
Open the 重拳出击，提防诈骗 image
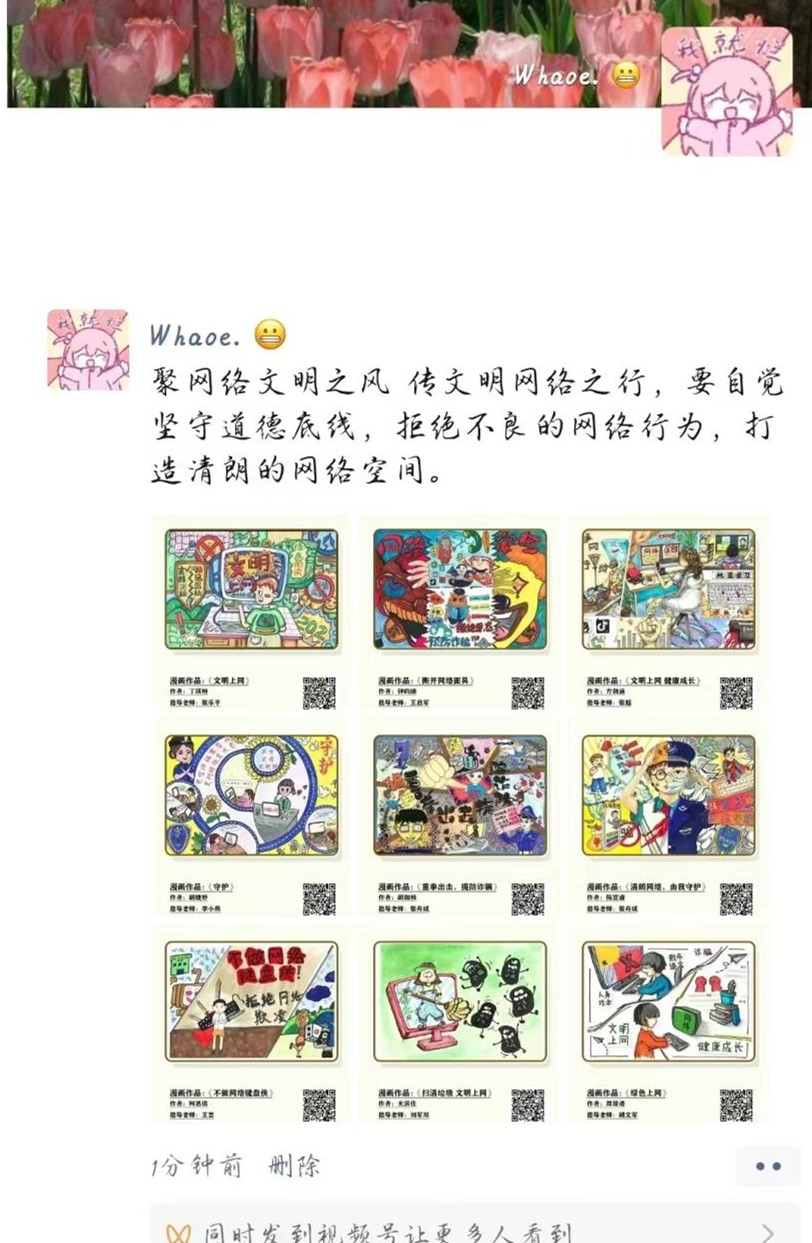point(459,816)
